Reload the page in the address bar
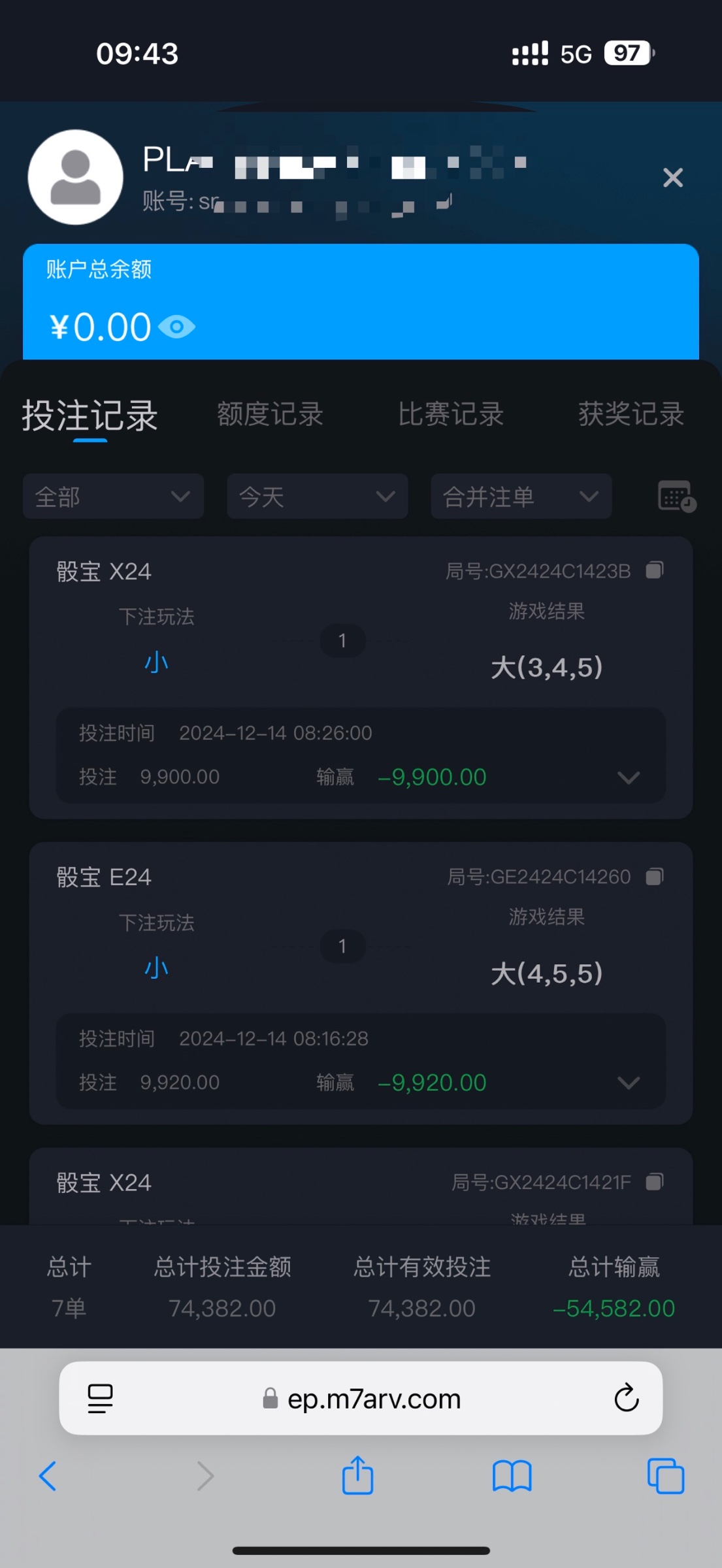This screenshot has width=722, height=1568. 626,1398
